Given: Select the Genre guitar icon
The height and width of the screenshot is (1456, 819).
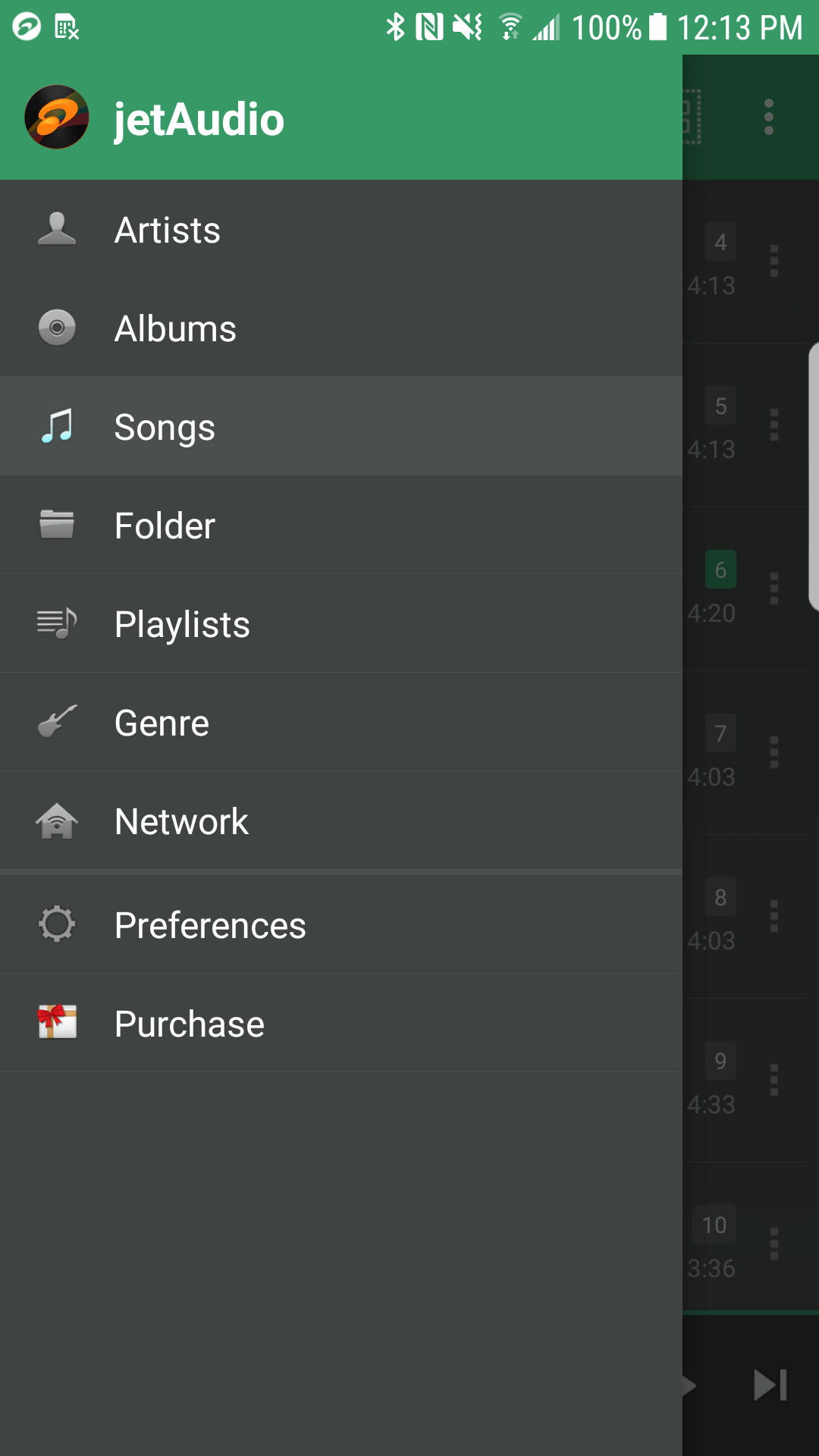Looking at the screenshot, I should [55, 721].
